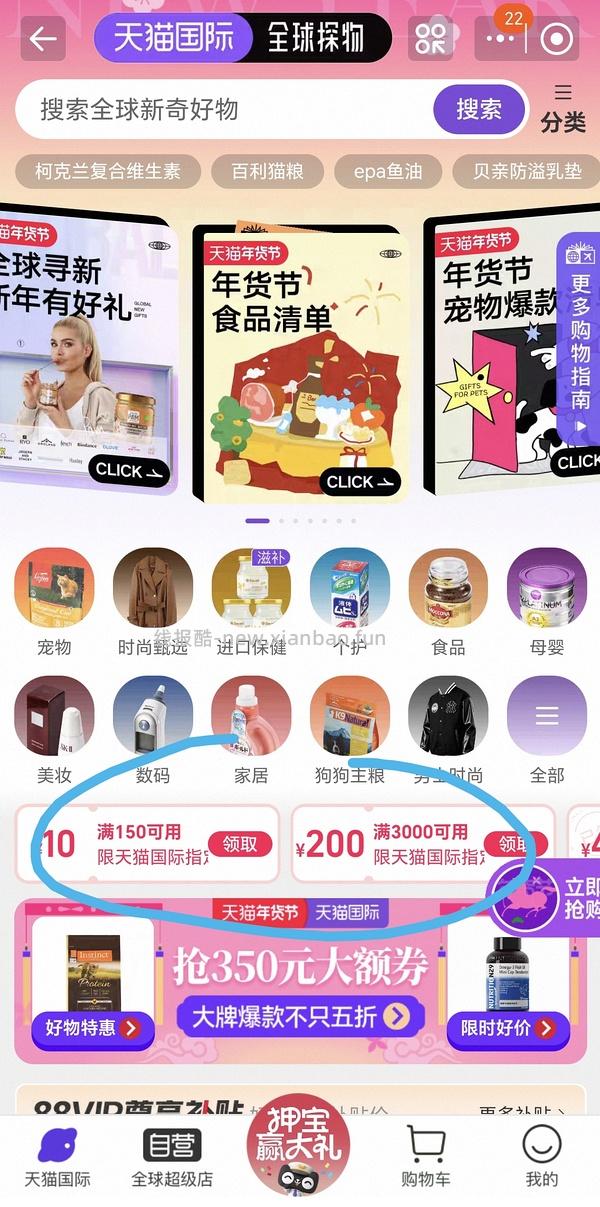The image size is (600, 1207).
Task: Go back with the arrow button
Action: click(x=43, y=39)
